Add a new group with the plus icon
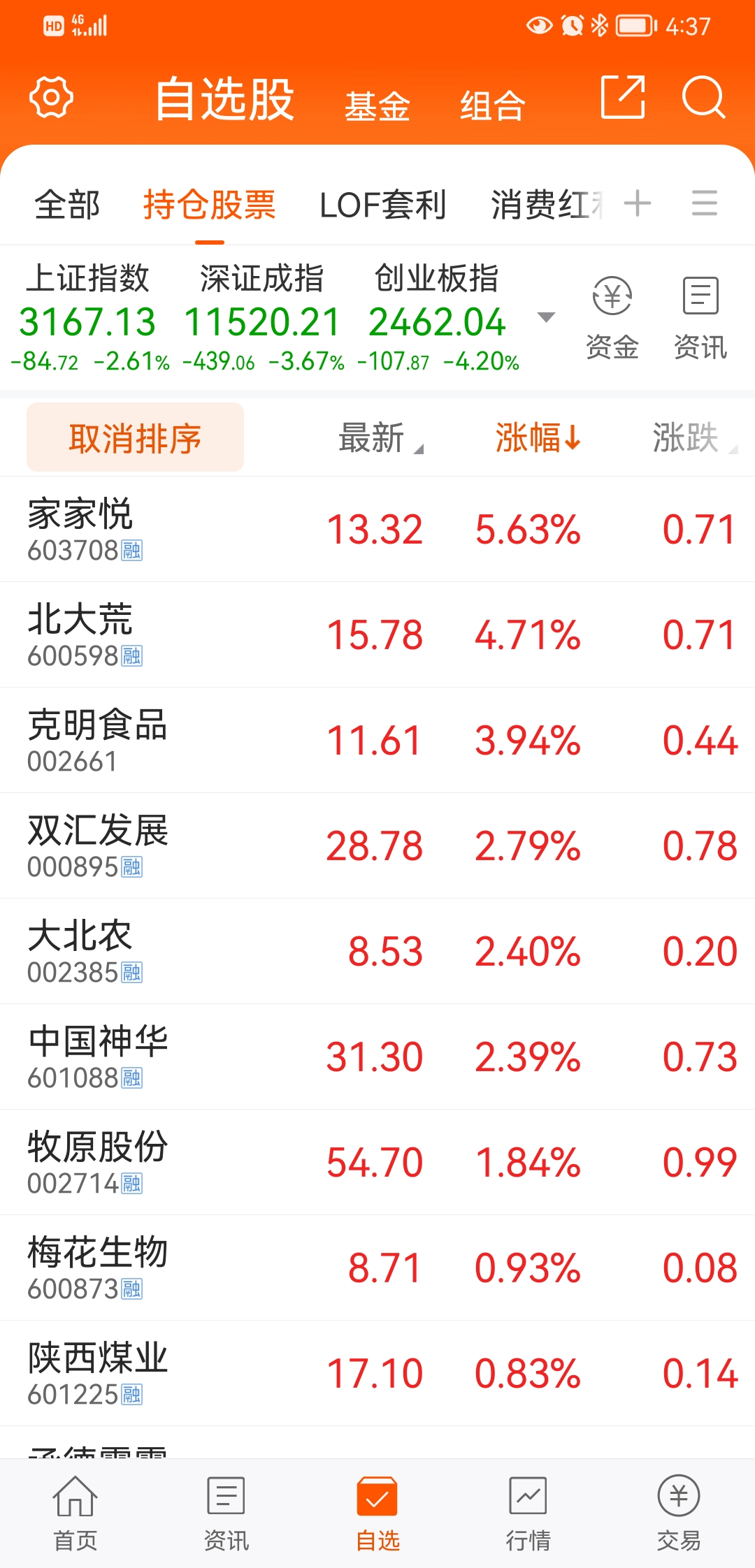This screenshot has height=1568, width=755. point(637,204)
